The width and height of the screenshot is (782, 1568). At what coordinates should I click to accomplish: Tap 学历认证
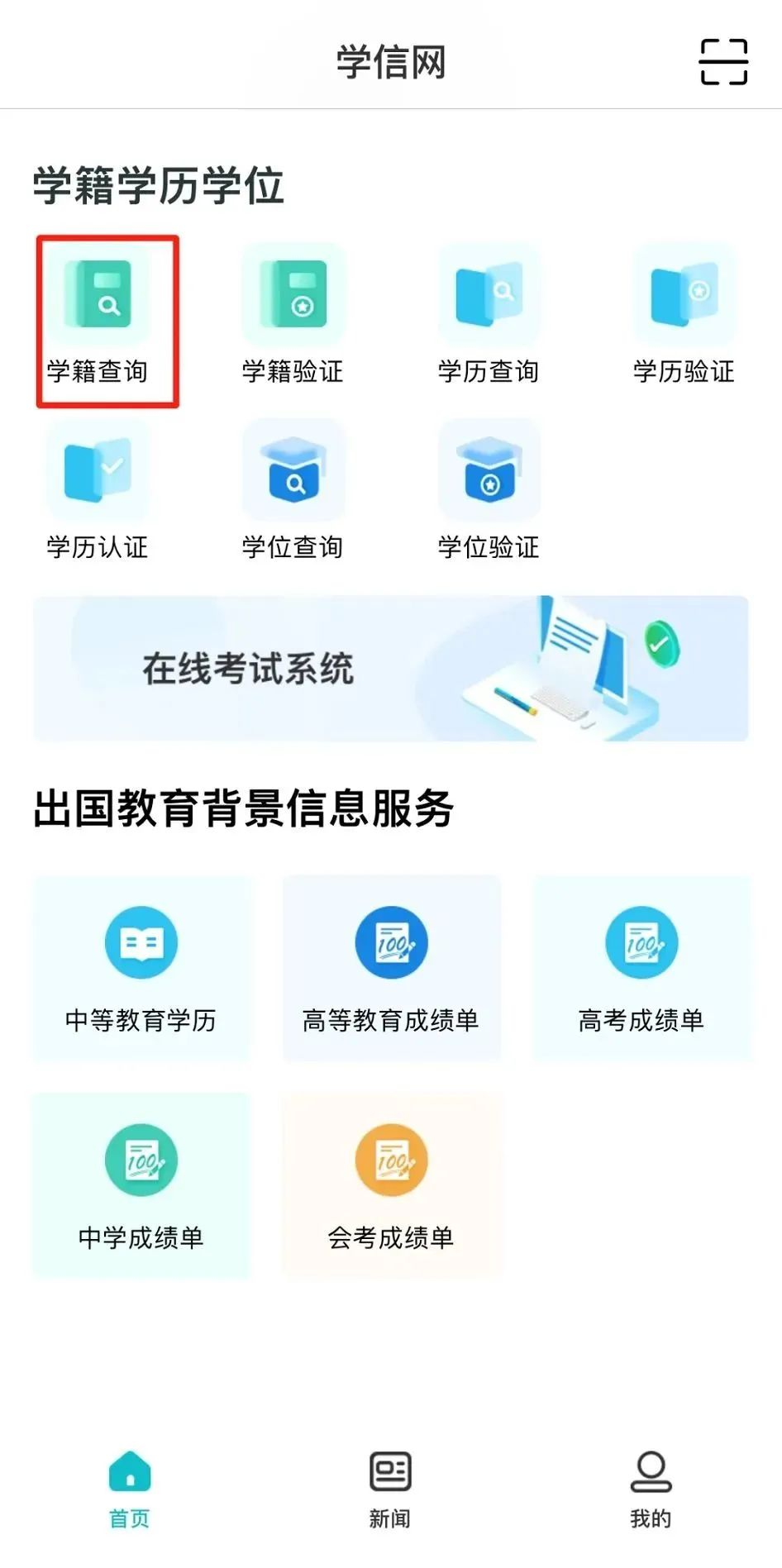point(98,493)
